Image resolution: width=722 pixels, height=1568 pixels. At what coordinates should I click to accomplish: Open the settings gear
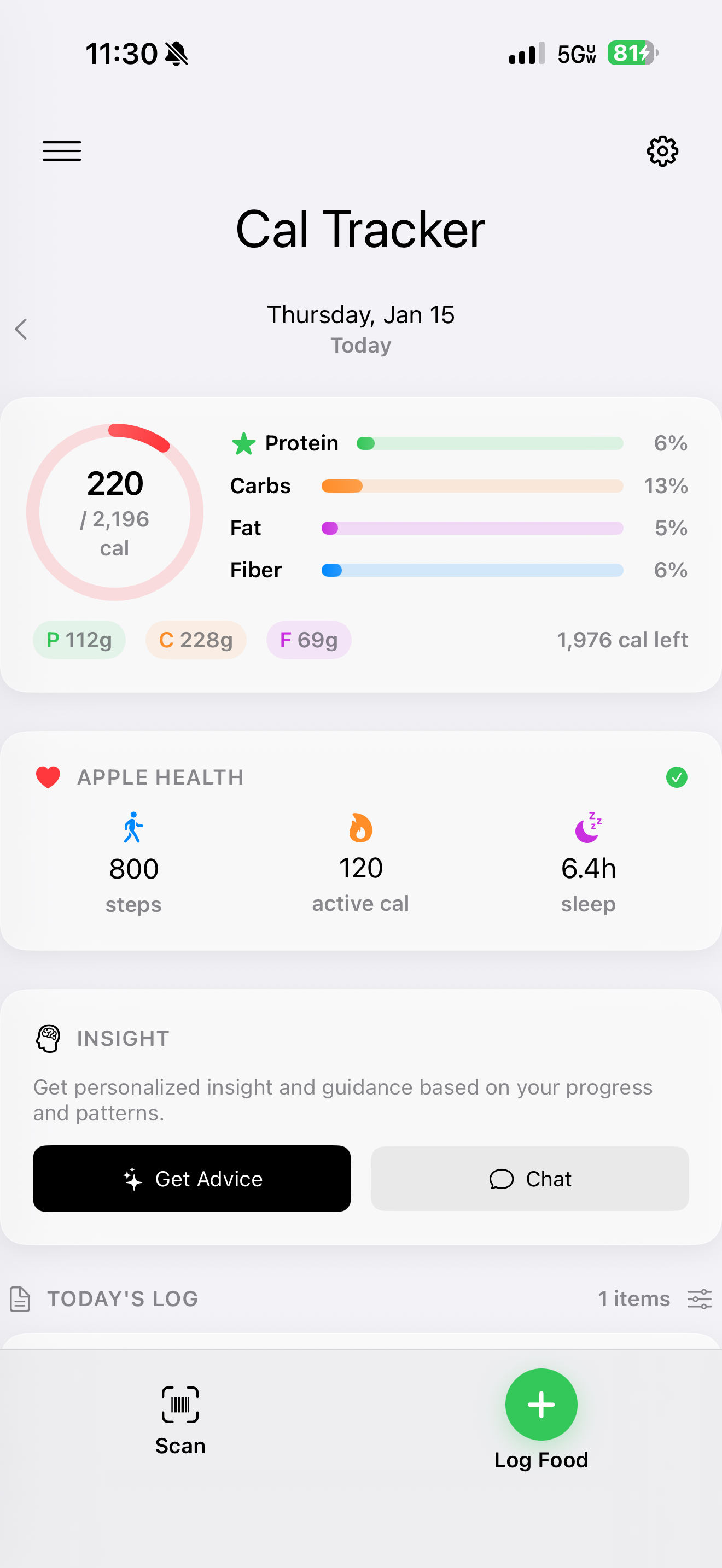[661, 151]
